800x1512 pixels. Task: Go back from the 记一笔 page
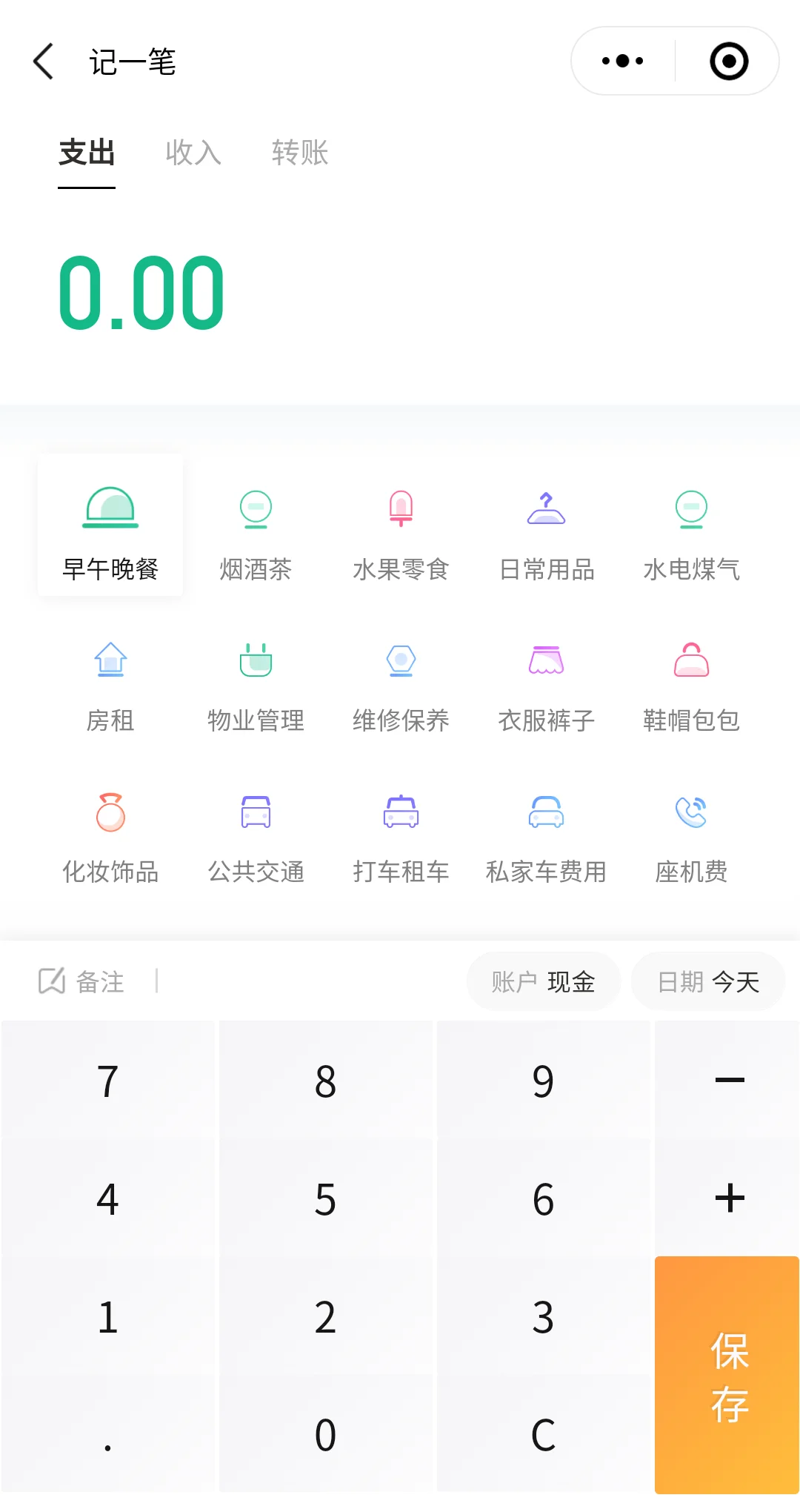[44, 61]
